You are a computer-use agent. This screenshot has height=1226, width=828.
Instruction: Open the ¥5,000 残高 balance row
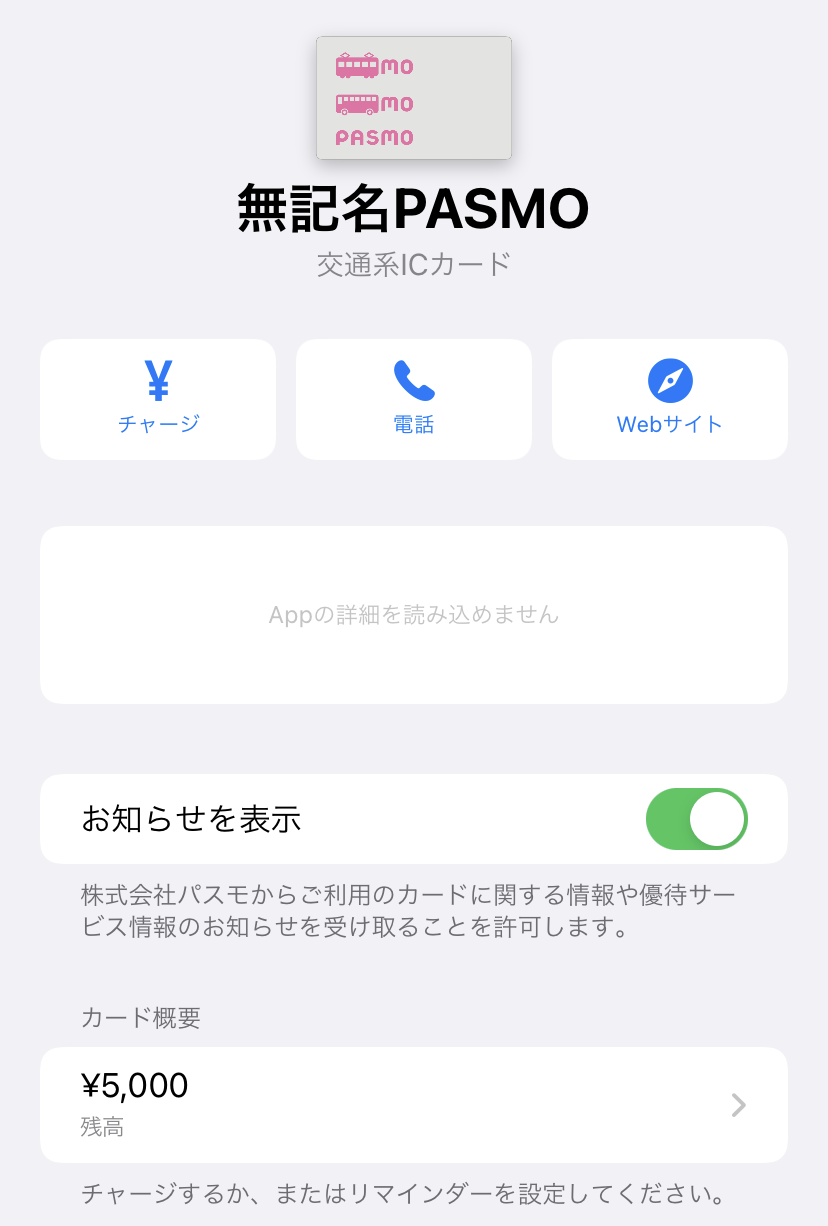(413, 1104)
